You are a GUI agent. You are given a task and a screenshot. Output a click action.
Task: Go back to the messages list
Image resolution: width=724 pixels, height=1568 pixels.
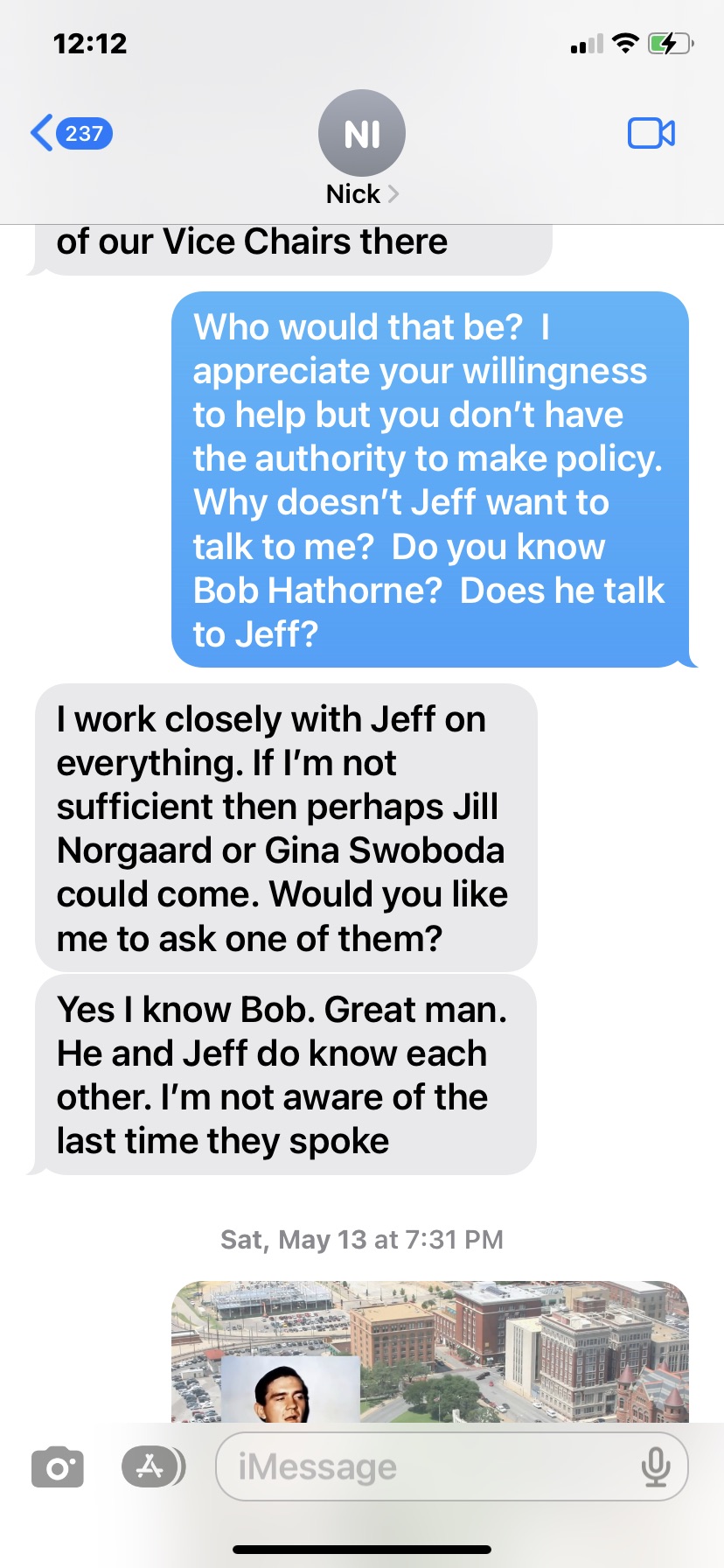(71, 133)
